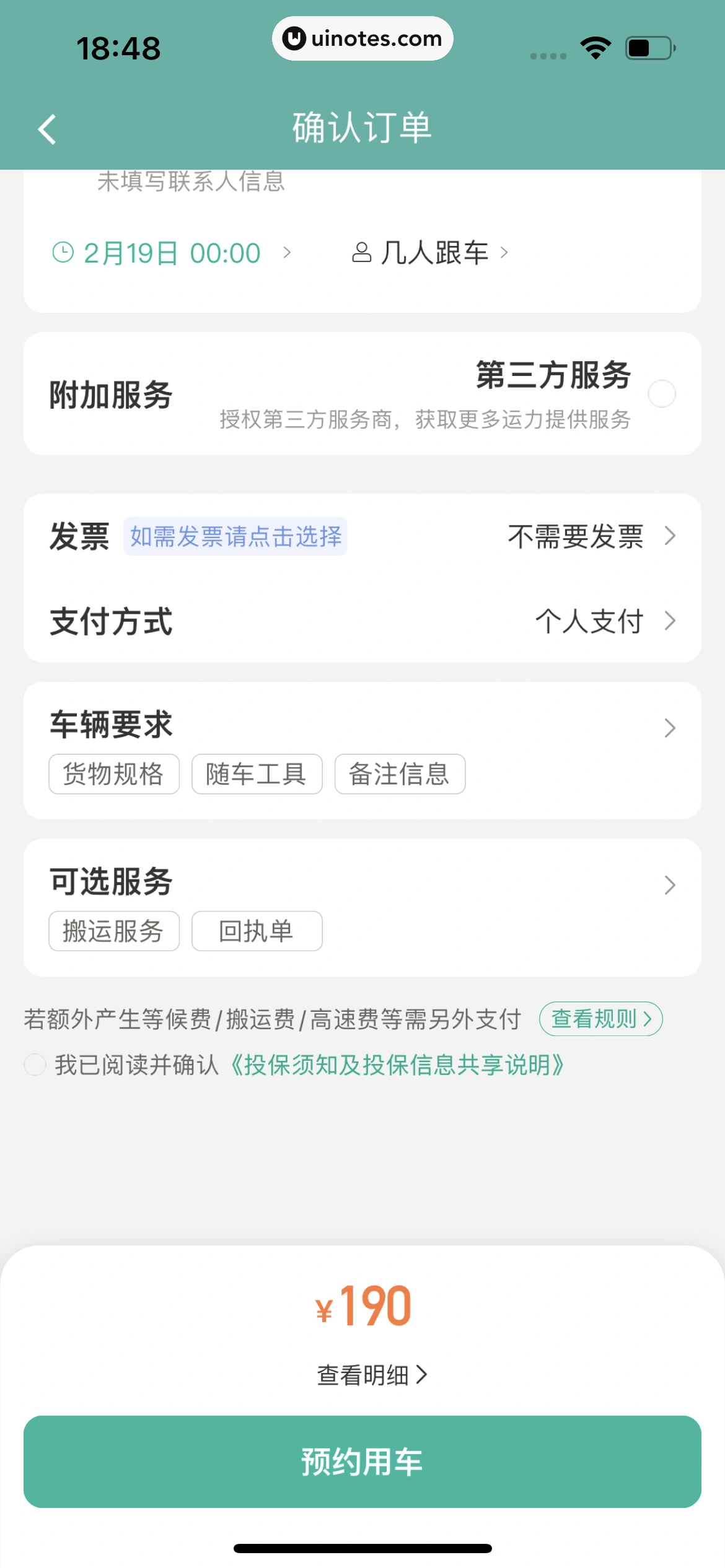The height and width of the screenshot is (1568, 725).
Task: Click the person icon next to 几人跟车
Action: 362,251
